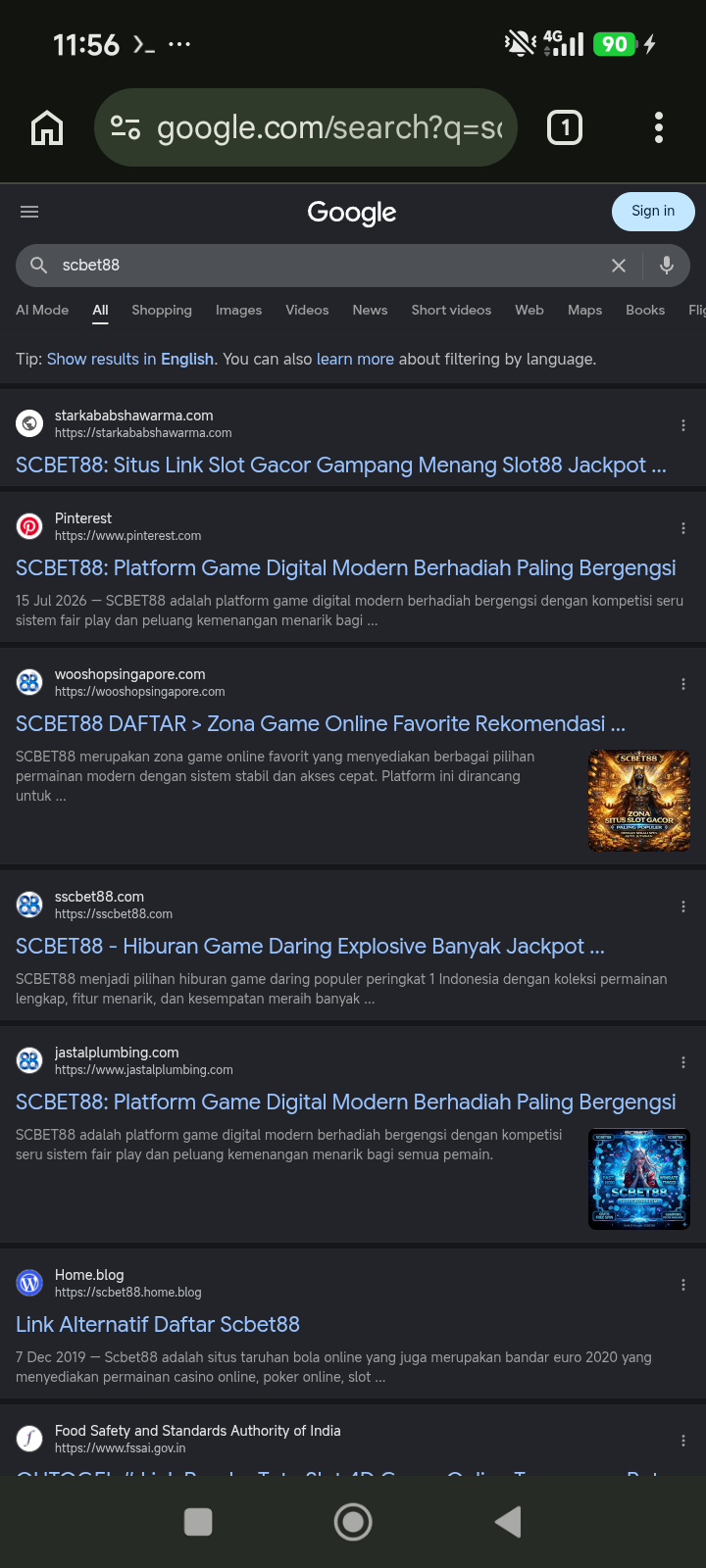
Task: Switch to AI Mode
Action: pyautogui.click(x=42, y=310)
